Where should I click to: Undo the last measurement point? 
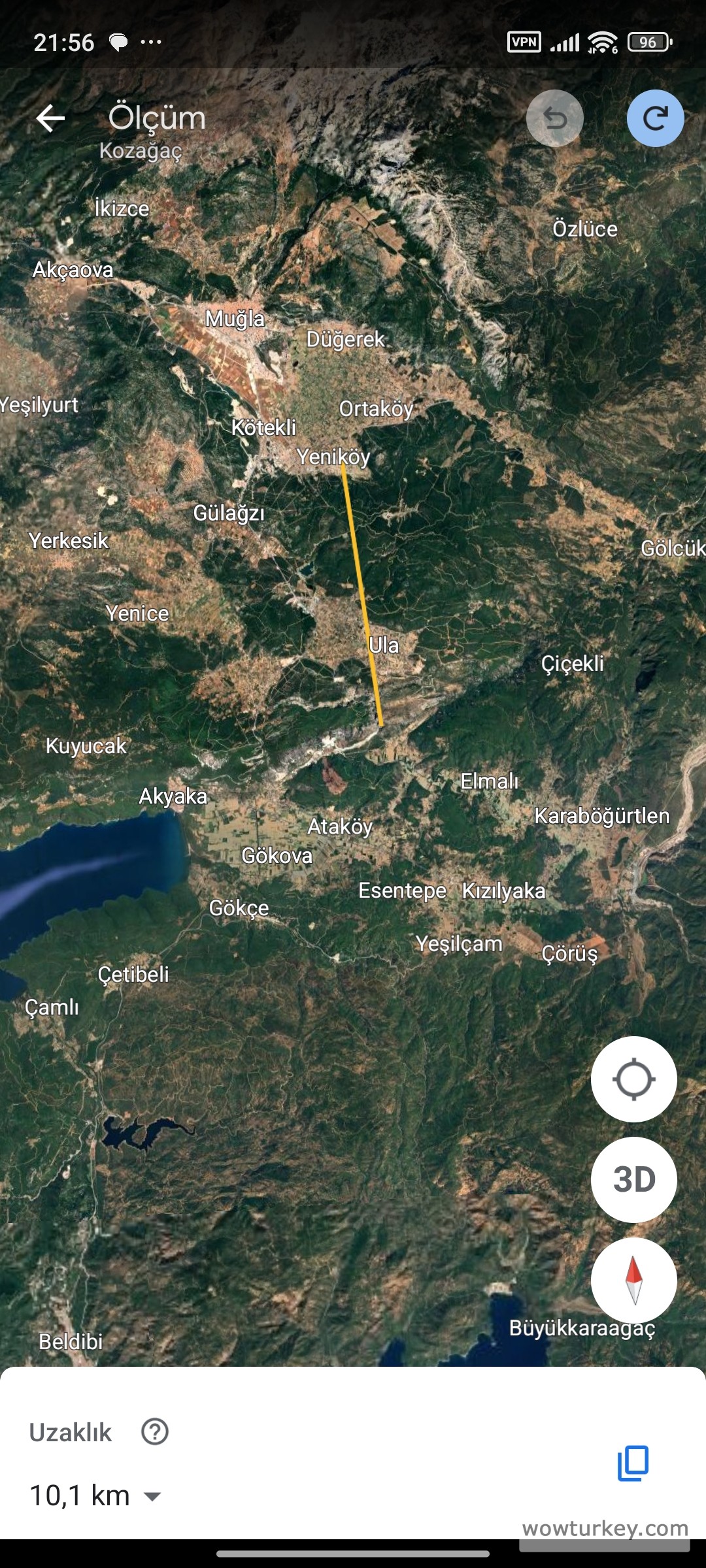point(554,118)
